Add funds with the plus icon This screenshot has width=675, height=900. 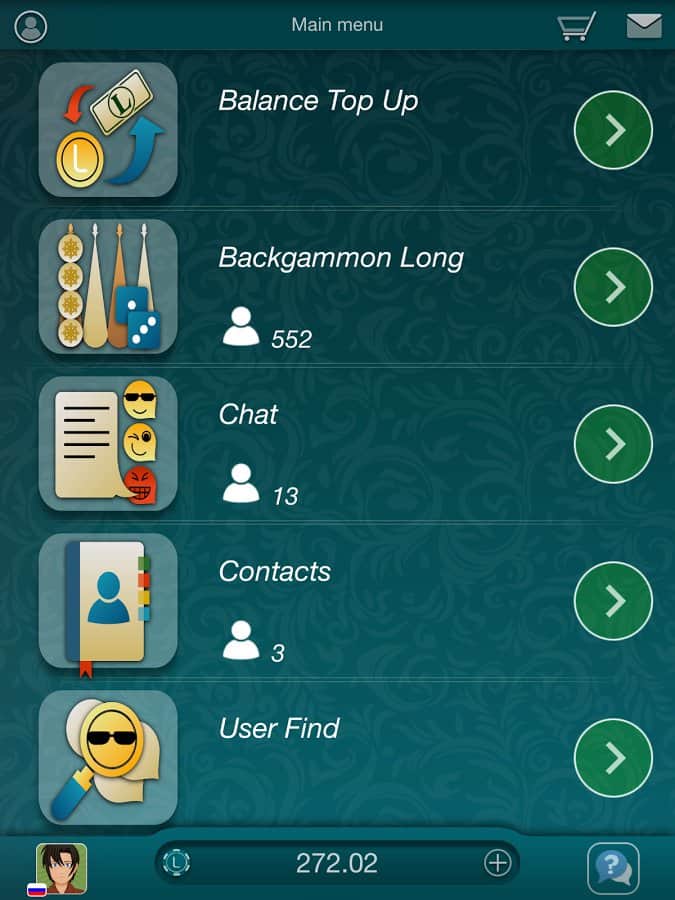click(497, 863)
